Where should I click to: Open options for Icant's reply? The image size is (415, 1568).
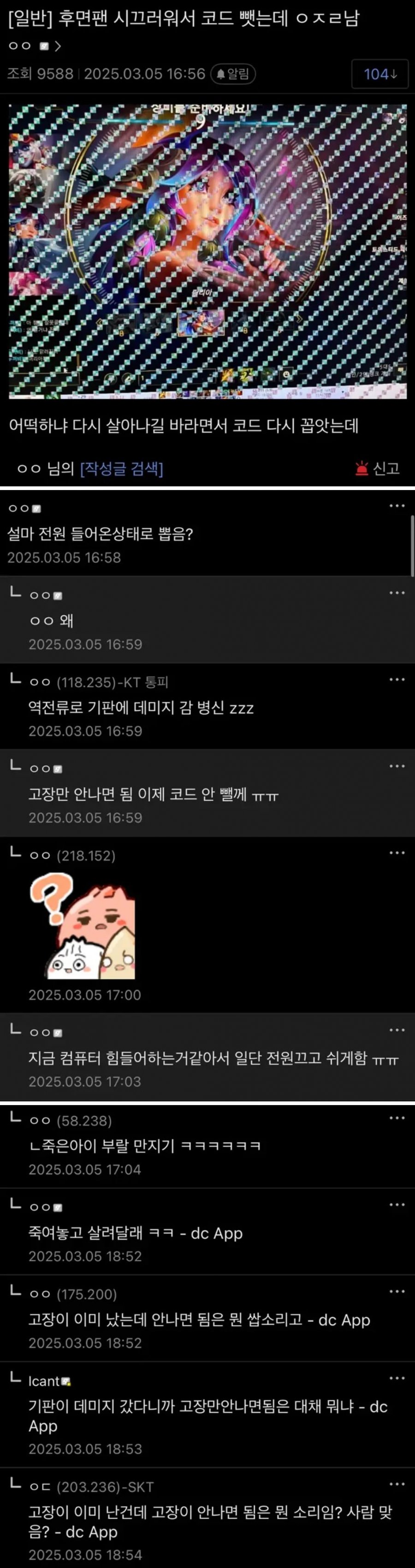[x=397, y=1378]
